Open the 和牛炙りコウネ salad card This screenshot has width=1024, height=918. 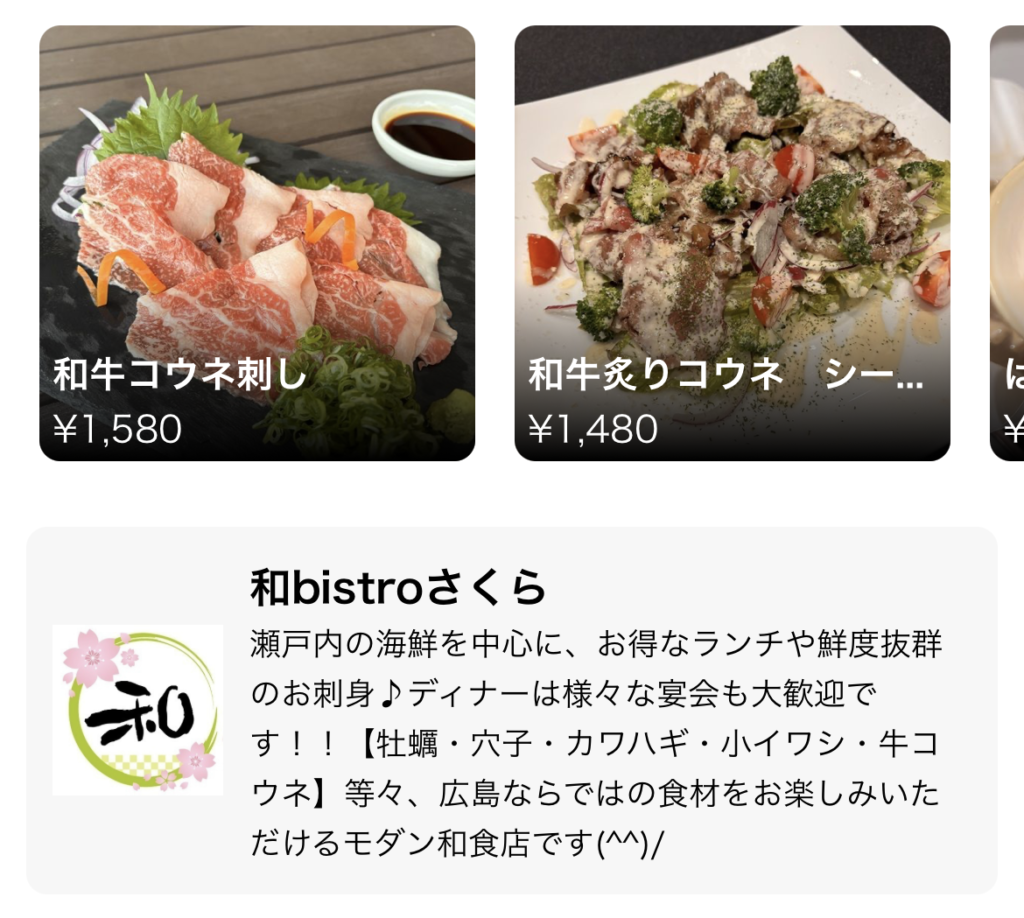pyautogui.click(x=732, y=243)
